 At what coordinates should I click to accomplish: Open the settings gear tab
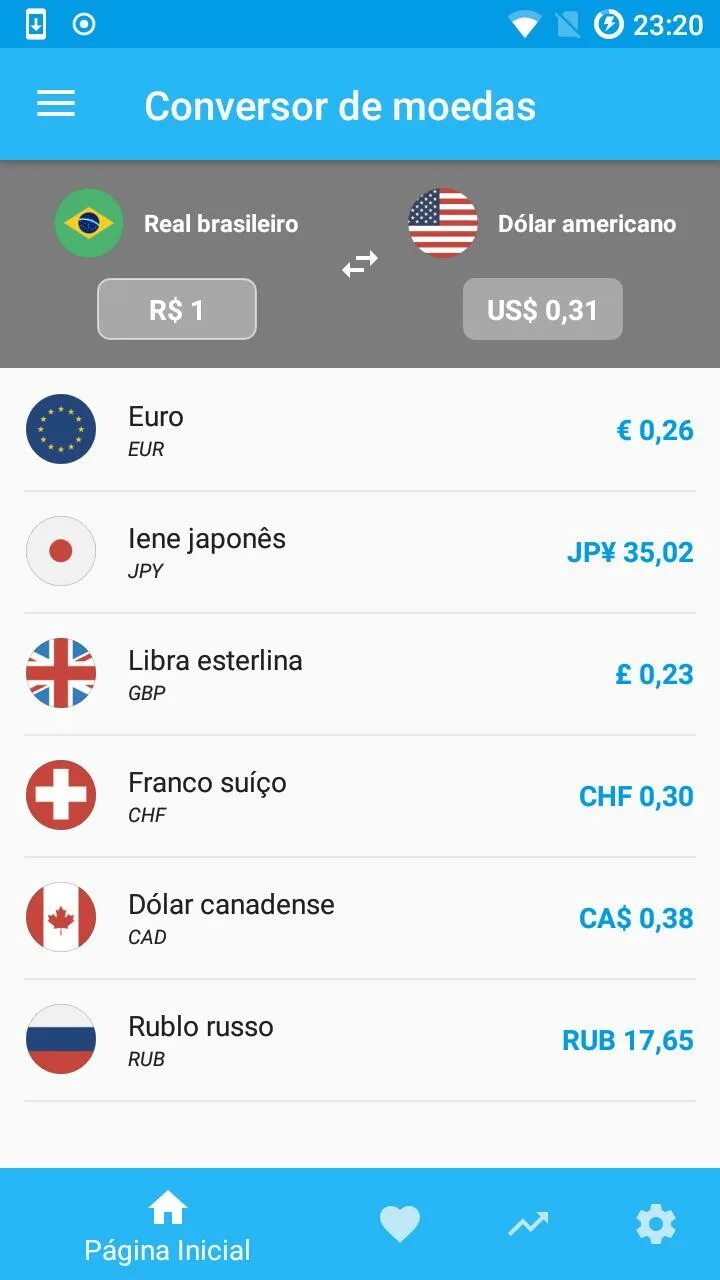[656, 1224]
